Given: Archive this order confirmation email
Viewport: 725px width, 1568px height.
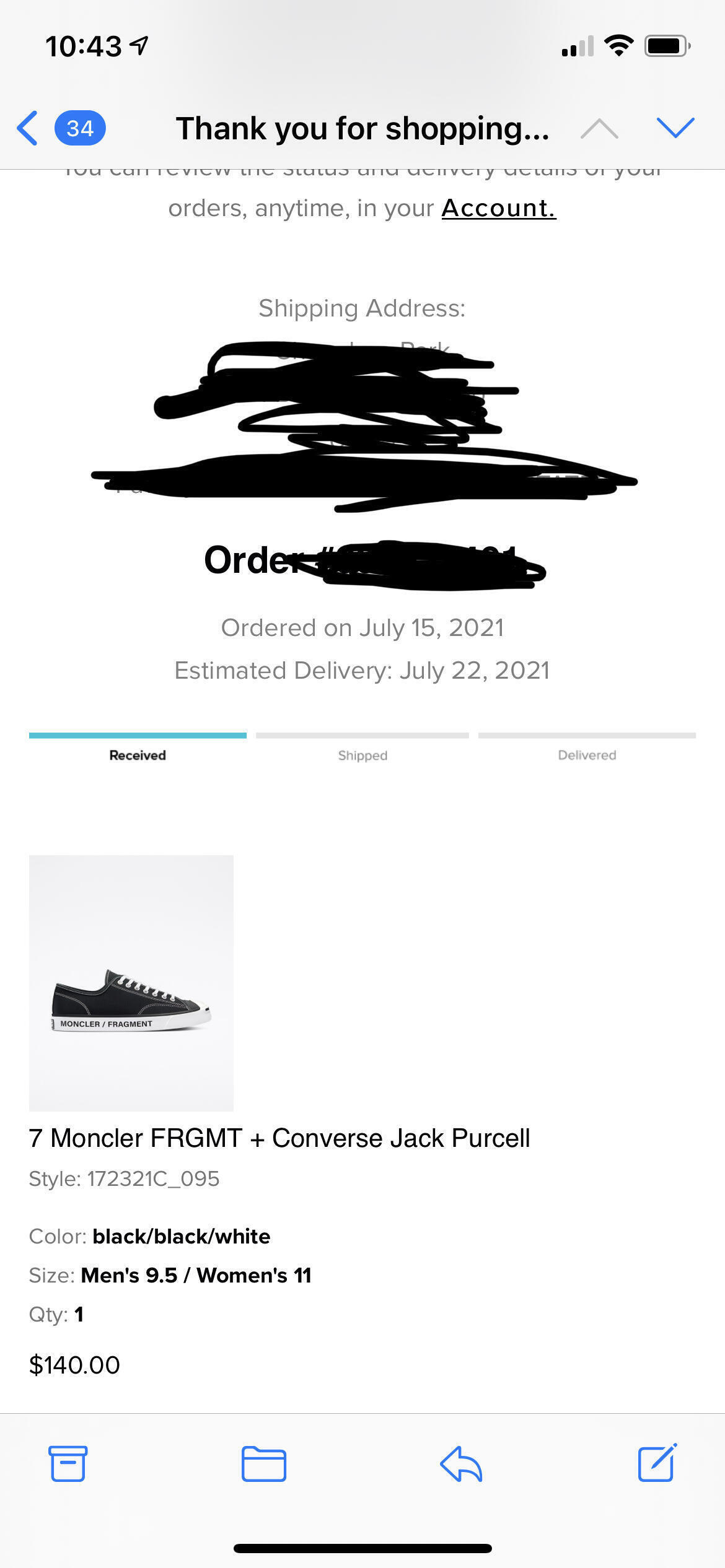Looking at the screenshot, I should (68, 1463).
